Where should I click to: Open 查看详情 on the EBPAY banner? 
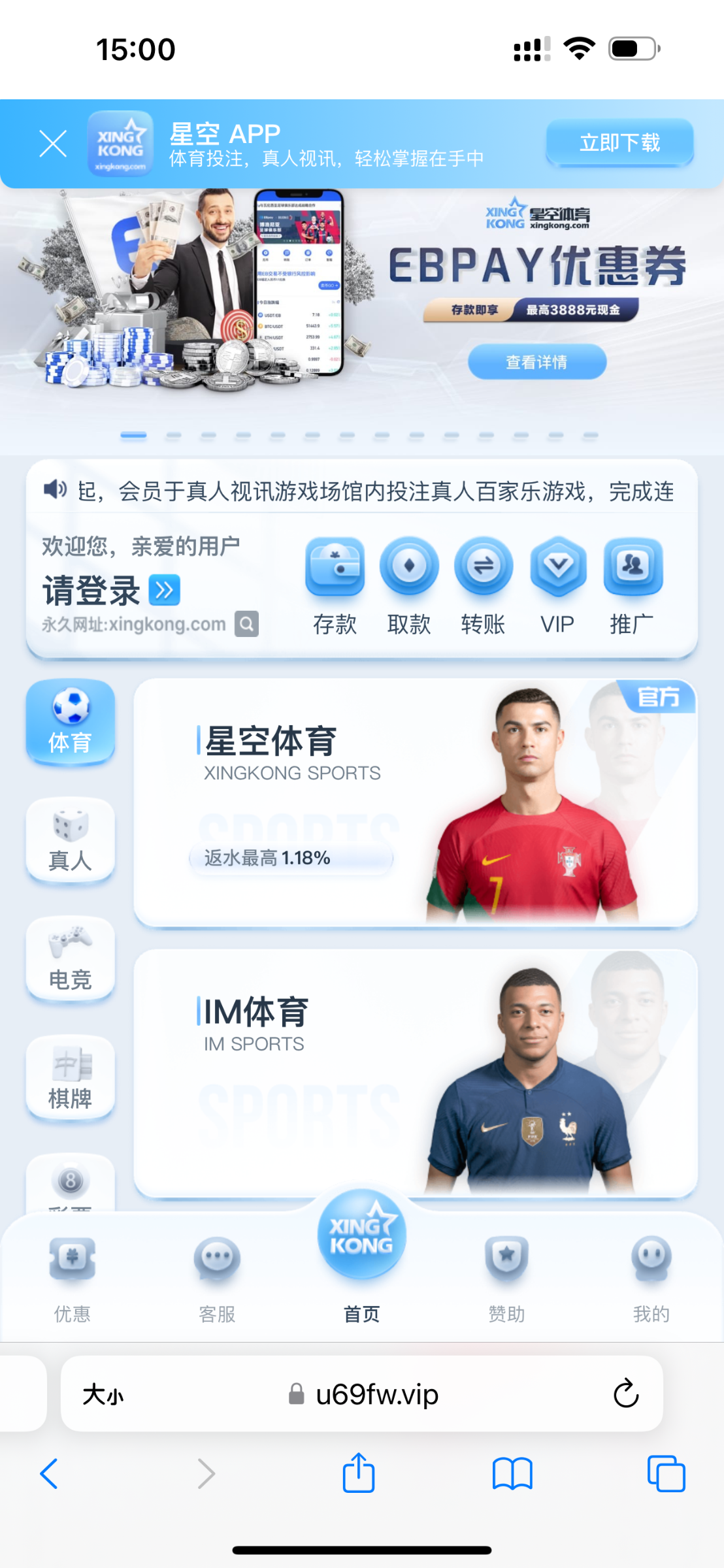click(x=537, y=362)
